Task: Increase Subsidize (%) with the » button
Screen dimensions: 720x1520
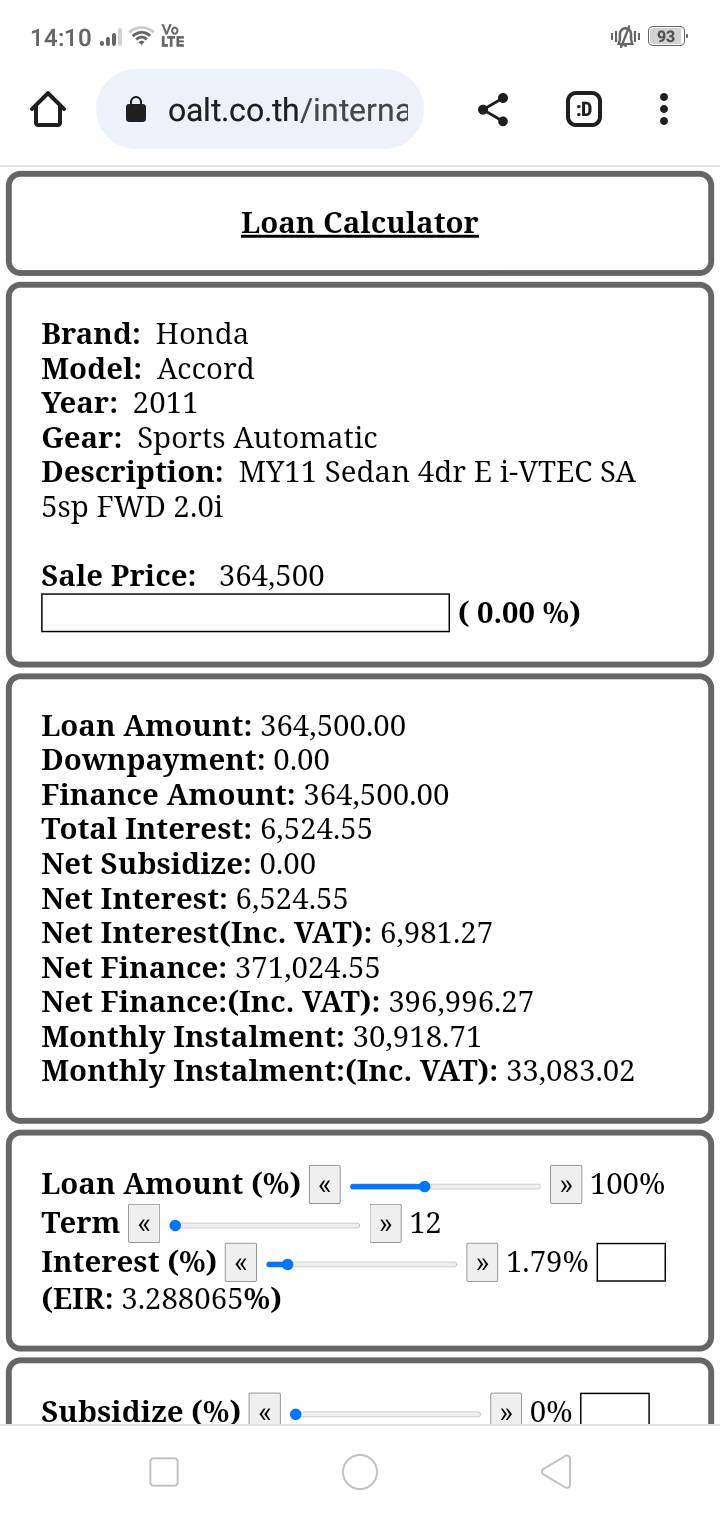Action: (505, 1411)
